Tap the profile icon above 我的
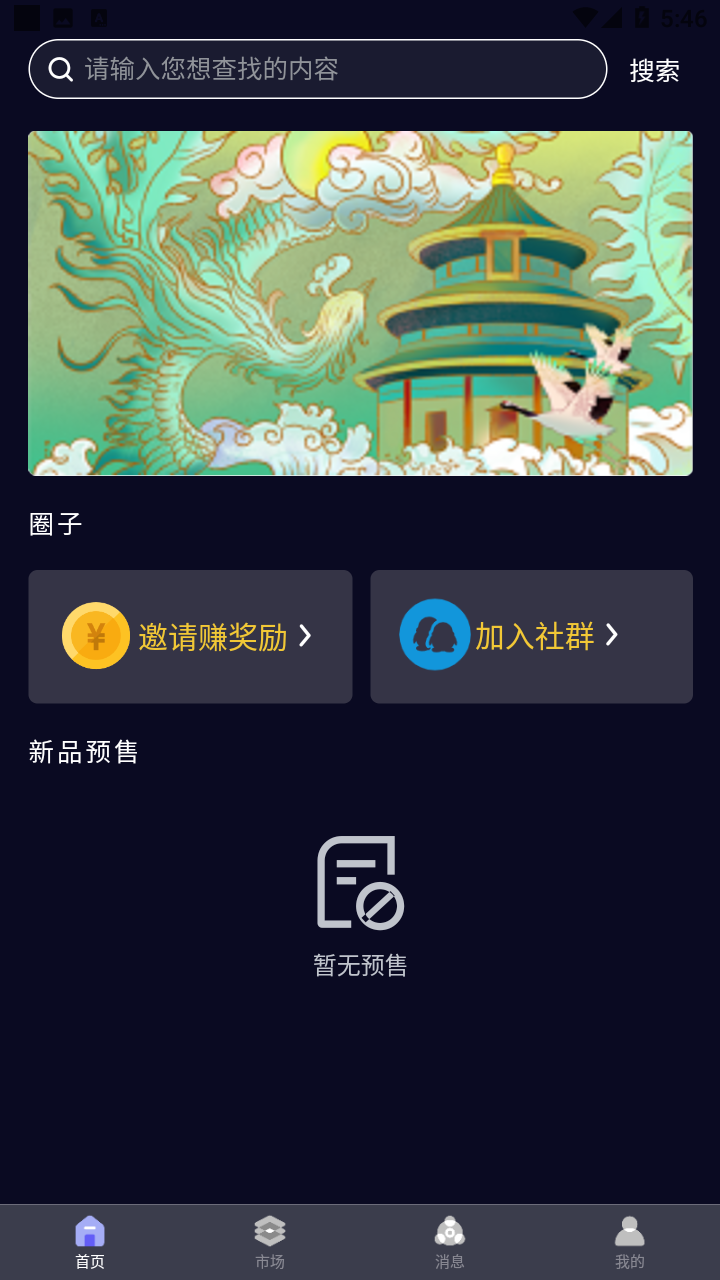 (630, 1231)
